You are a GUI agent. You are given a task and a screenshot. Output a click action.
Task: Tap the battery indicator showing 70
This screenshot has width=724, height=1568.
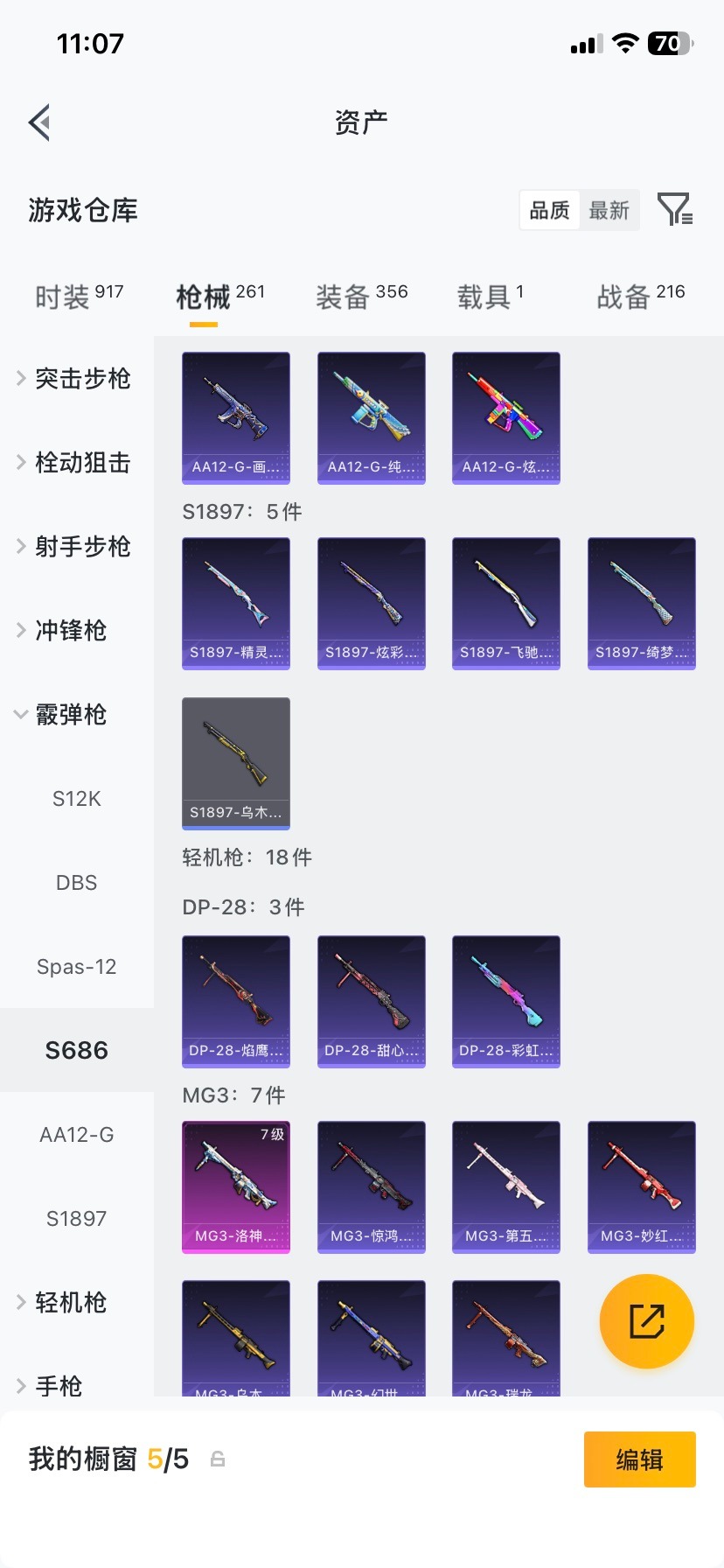click(x=669, y=44)
